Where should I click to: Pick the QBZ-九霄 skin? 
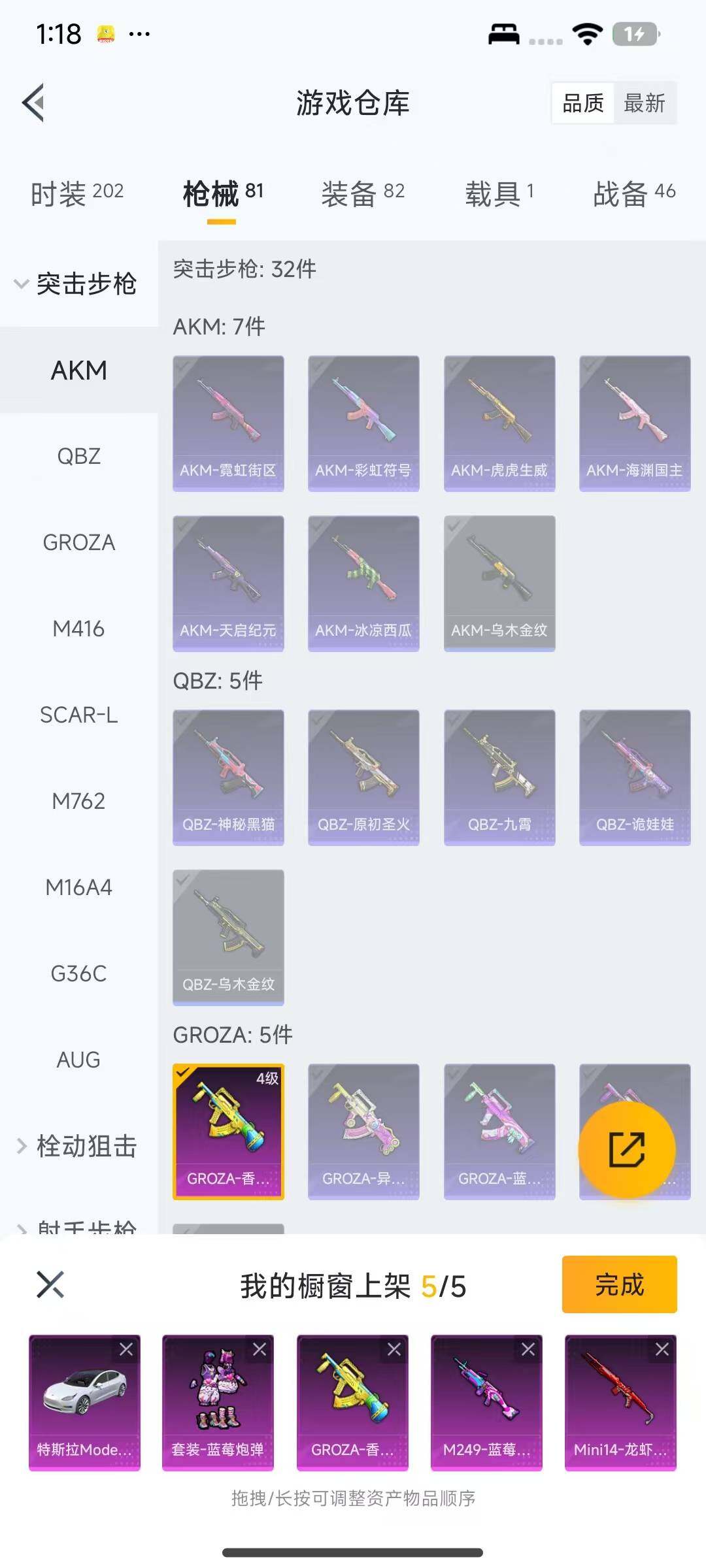click(x=499, y=777)
